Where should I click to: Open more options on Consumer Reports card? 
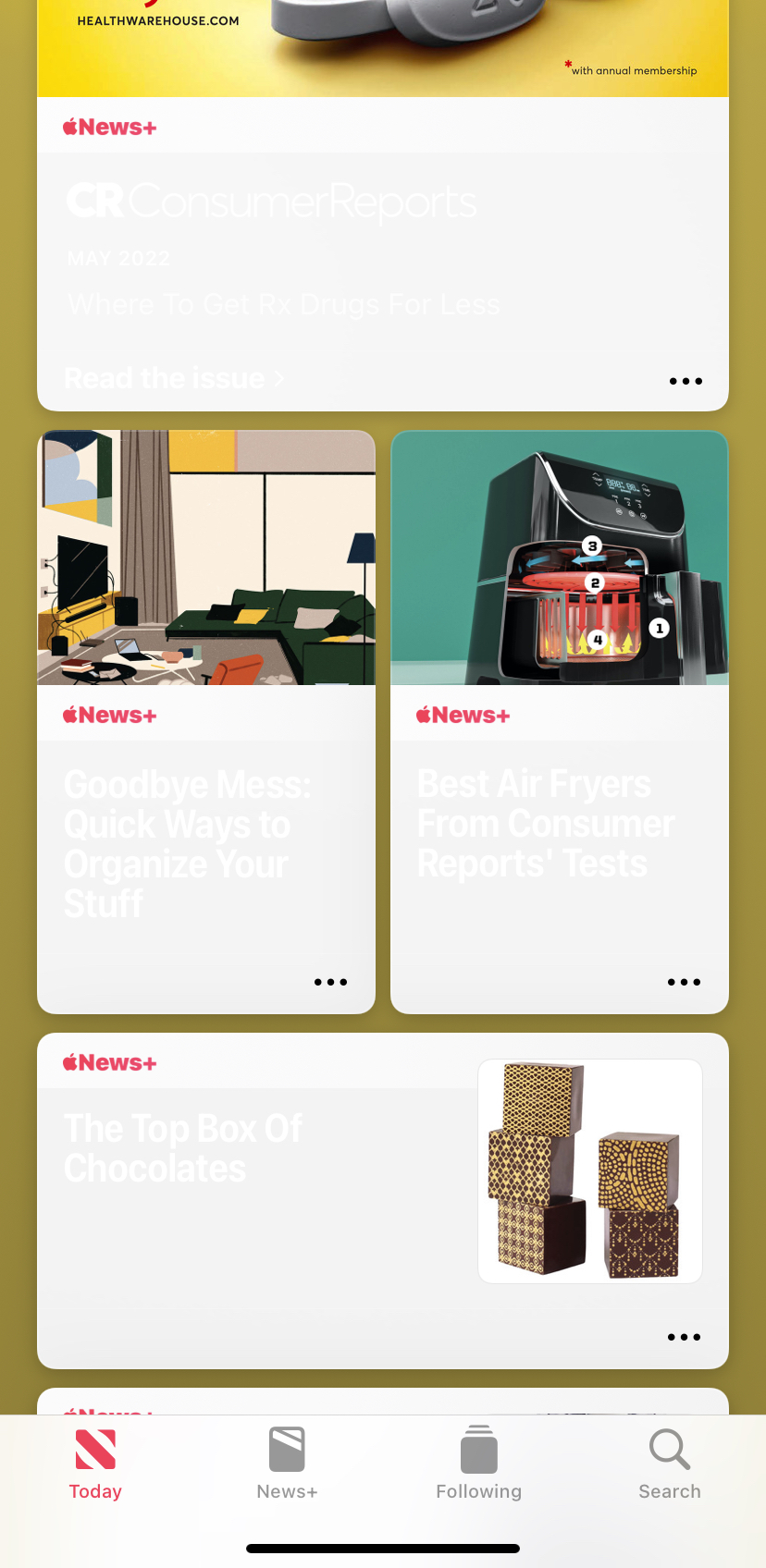pos(686,381)
